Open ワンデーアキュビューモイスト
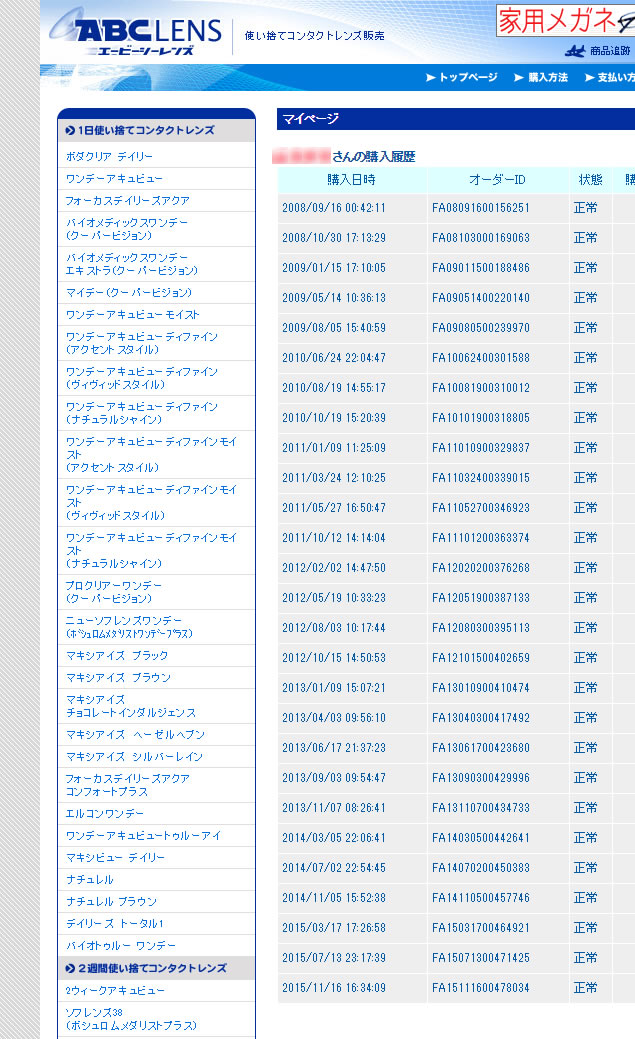Image resolution: width=635 pixels, height=1039 pixels. pyautogui.click(x=133, y=314)
